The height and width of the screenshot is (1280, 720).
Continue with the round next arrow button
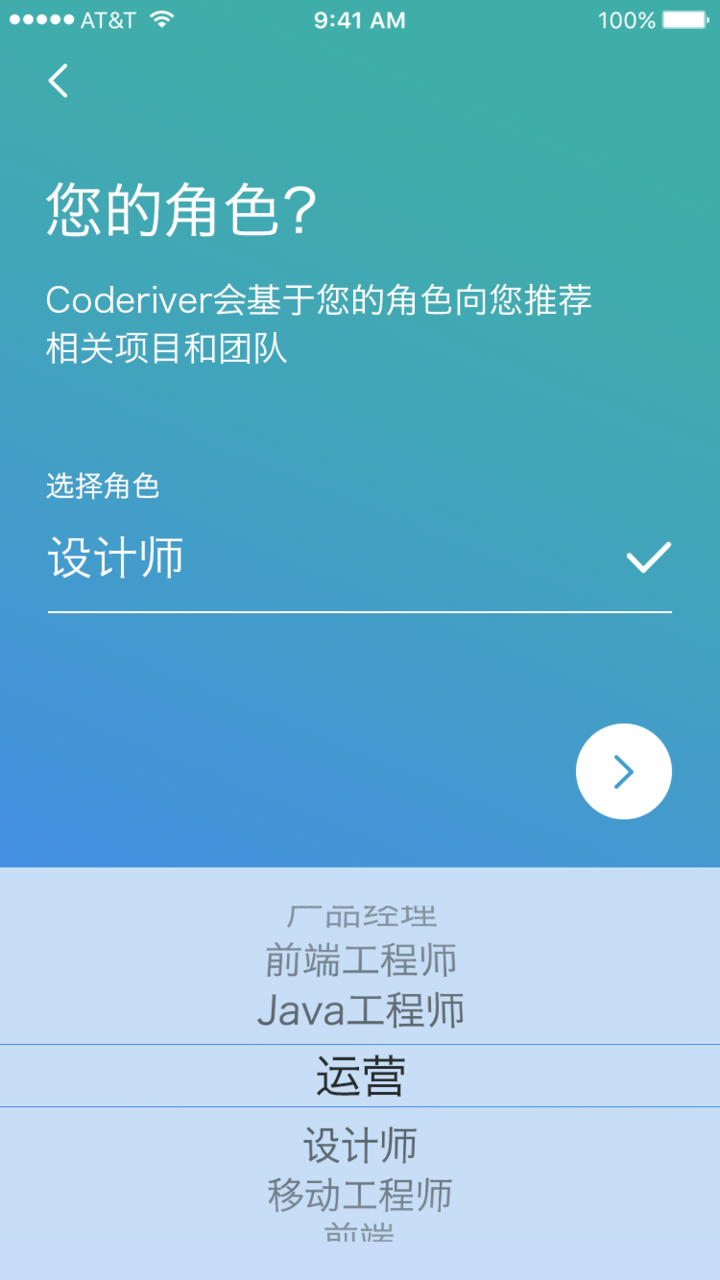pos(623,771)
